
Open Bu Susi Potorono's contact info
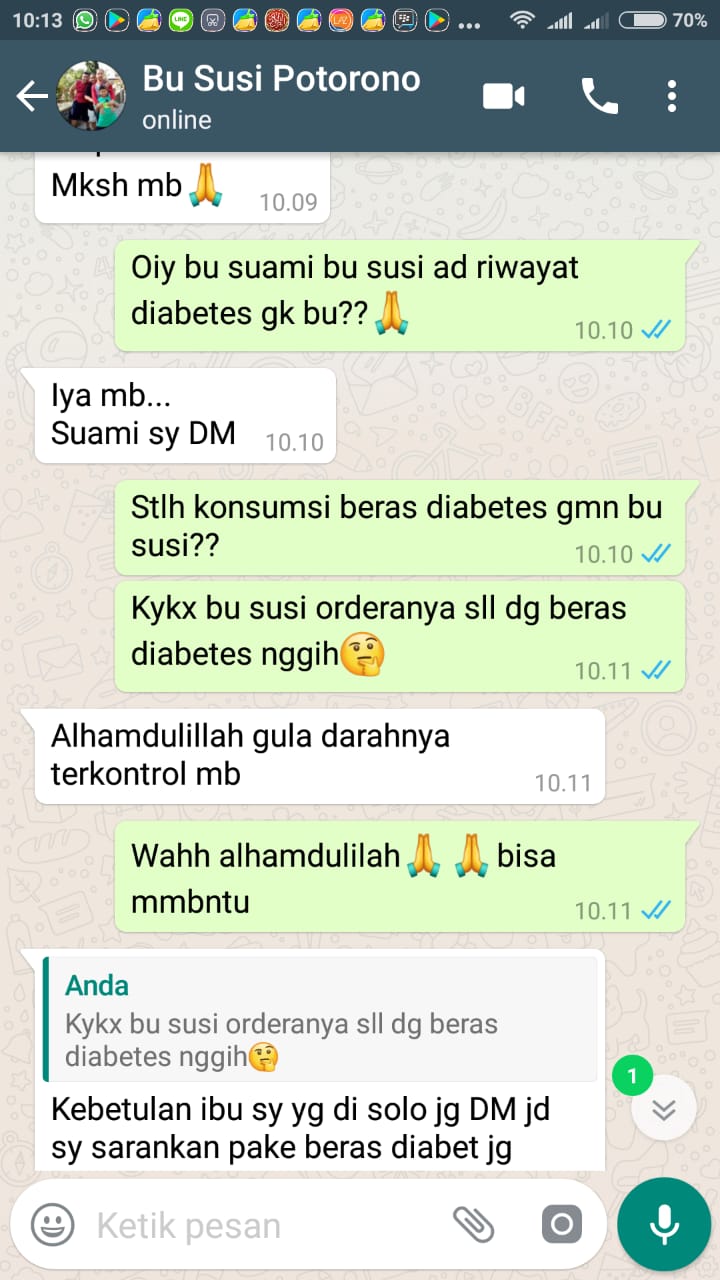pyautogui.click(x=281, y=96)
